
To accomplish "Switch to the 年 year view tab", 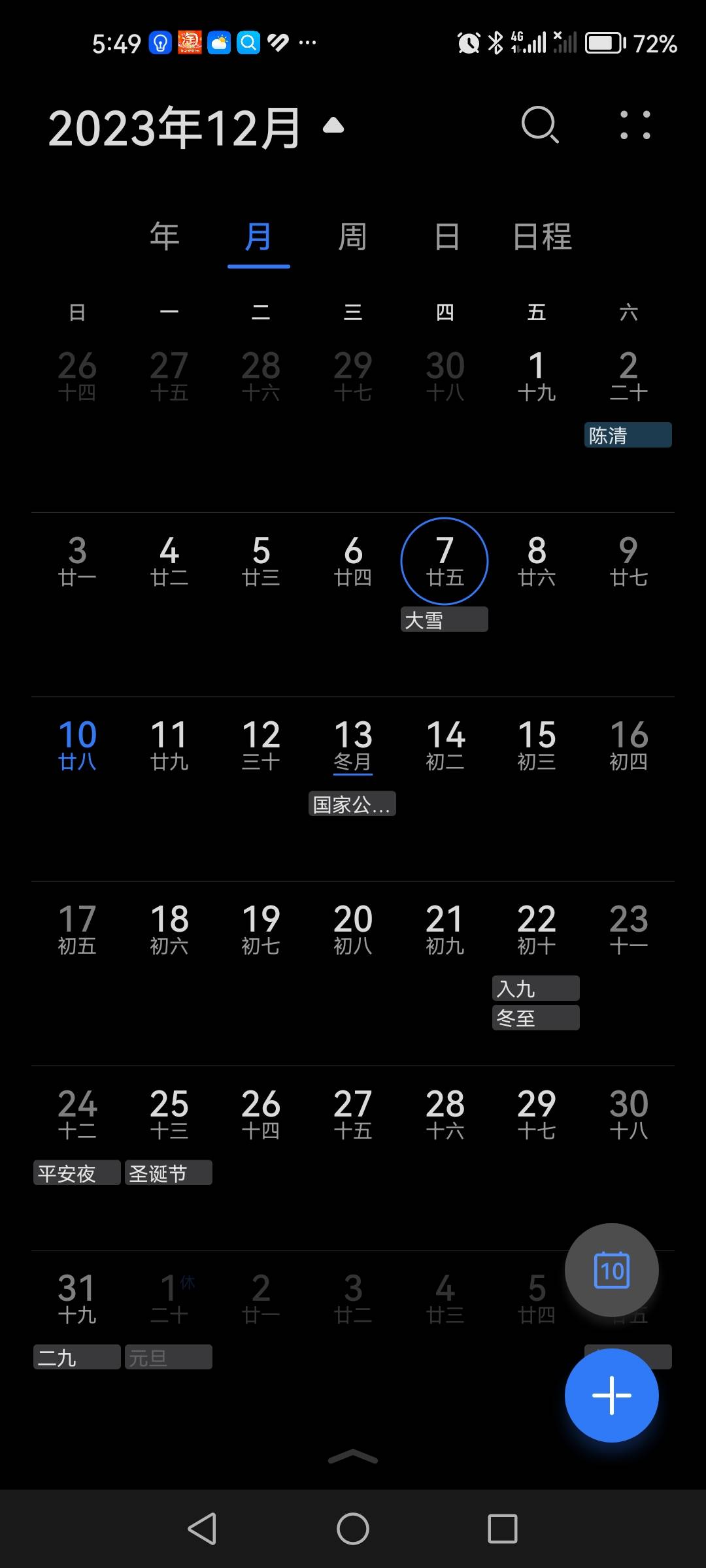I will tap(164, 237).
